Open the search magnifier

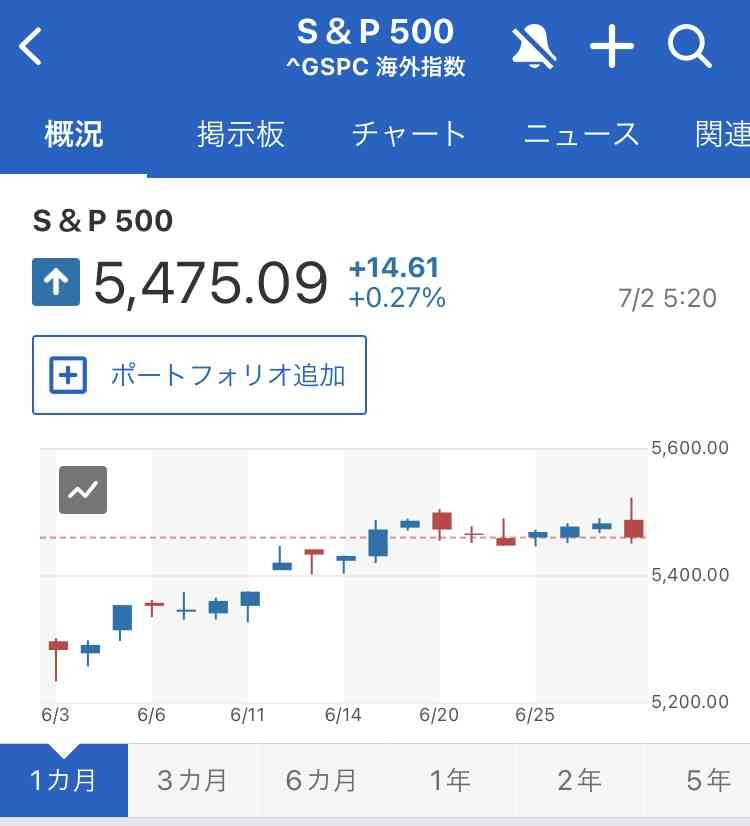tap(689, 47)
